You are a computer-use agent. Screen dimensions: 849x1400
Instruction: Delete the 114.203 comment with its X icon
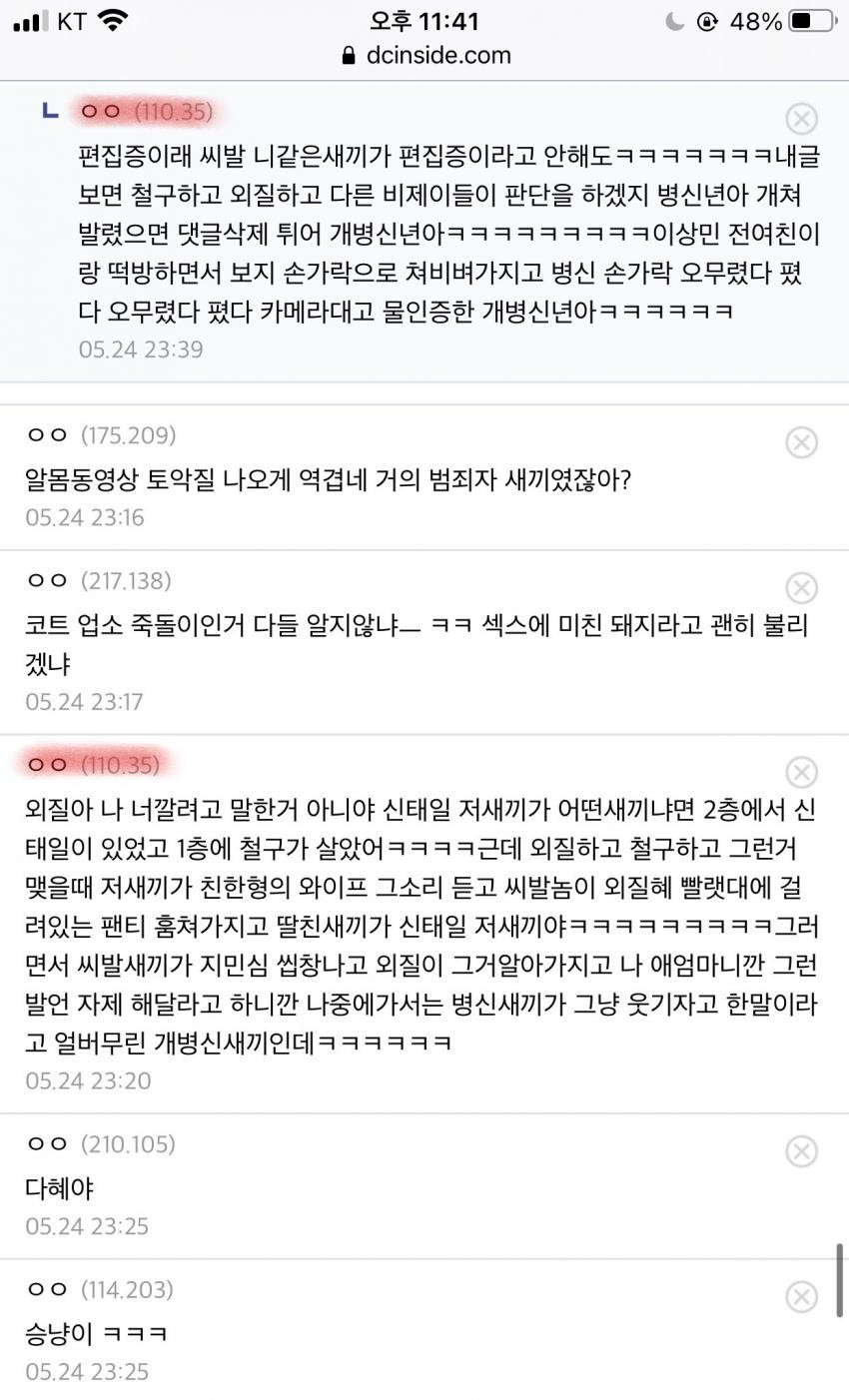point(801,1296)
